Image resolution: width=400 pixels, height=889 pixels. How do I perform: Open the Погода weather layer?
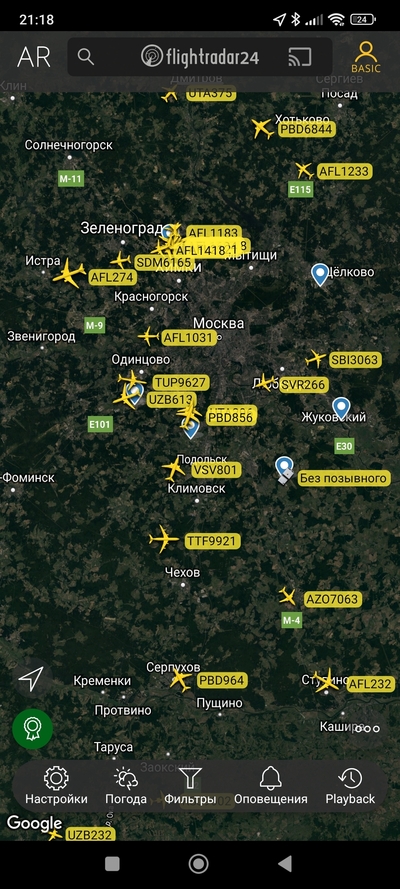(x=126, y=786)
